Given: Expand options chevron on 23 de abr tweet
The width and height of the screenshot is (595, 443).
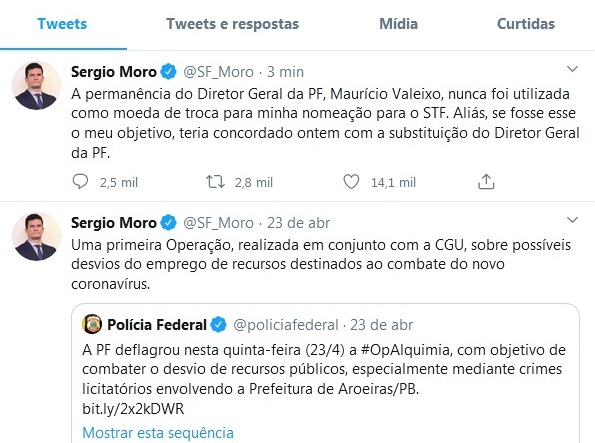Looking at the screenshot, I should (572, 220).
